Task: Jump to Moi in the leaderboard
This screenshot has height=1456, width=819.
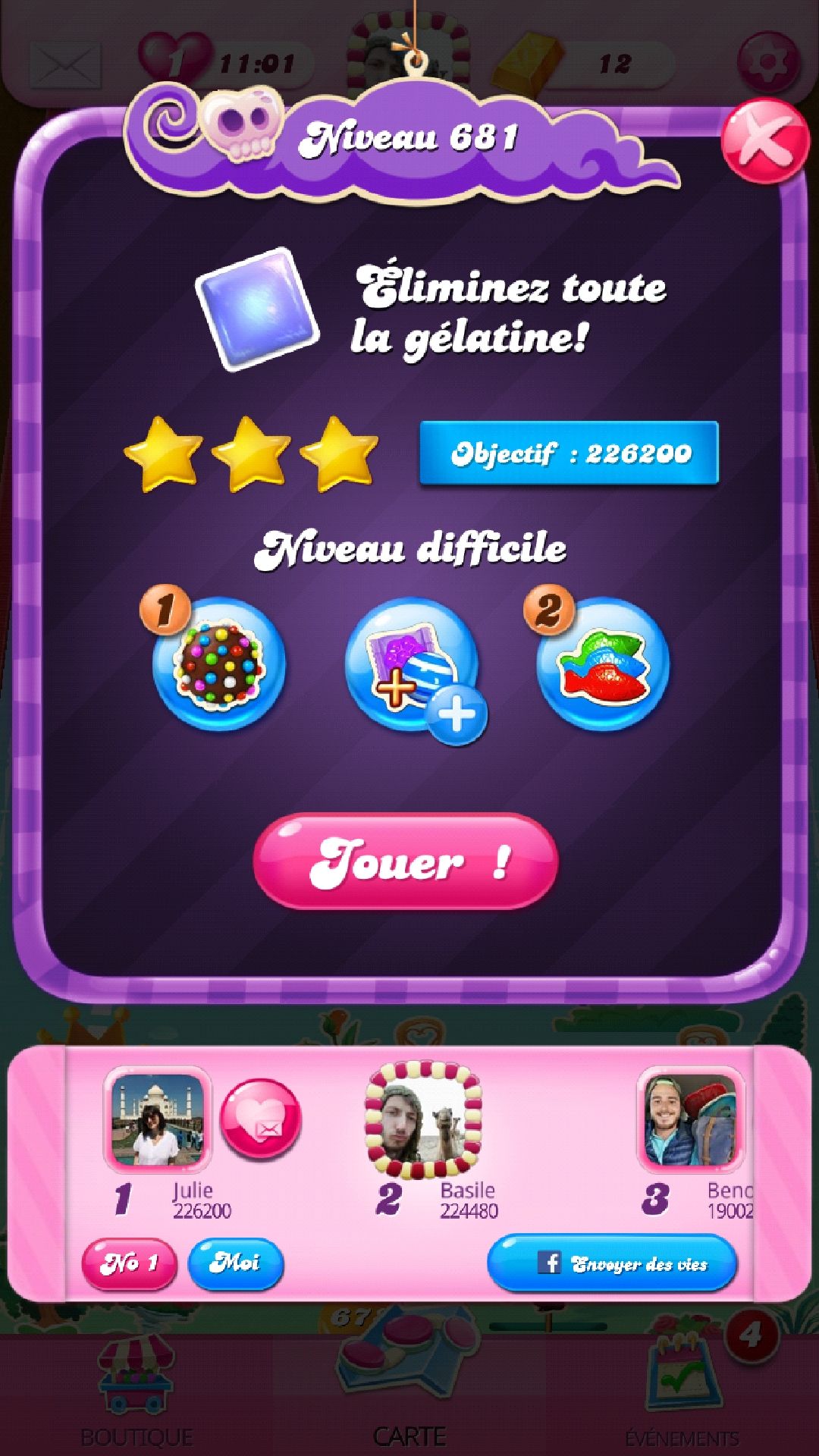Action: click(x=235, y=1263)
